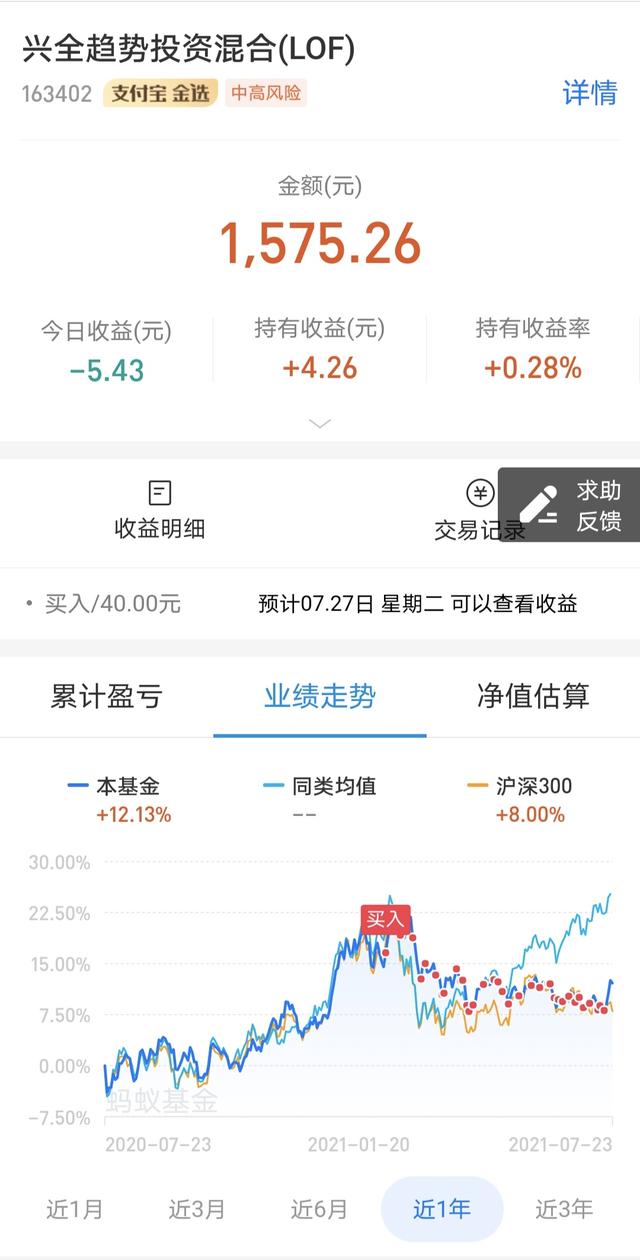Image resolution: width=640 pixels, height=1260 pixels.
Task: Switch to the 累计盈亏 tab
Action: 106,697
